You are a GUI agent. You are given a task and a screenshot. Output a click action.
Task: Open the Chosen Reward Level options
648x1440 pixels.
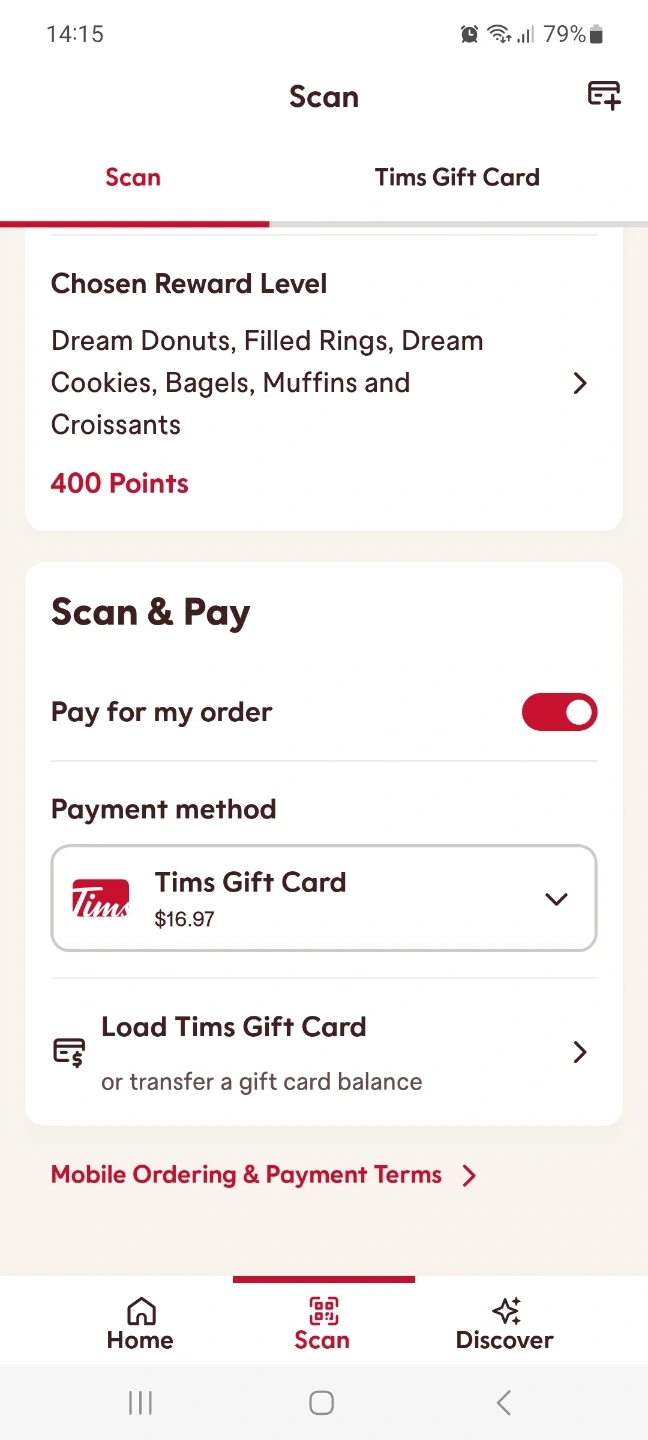click(579, 383)
